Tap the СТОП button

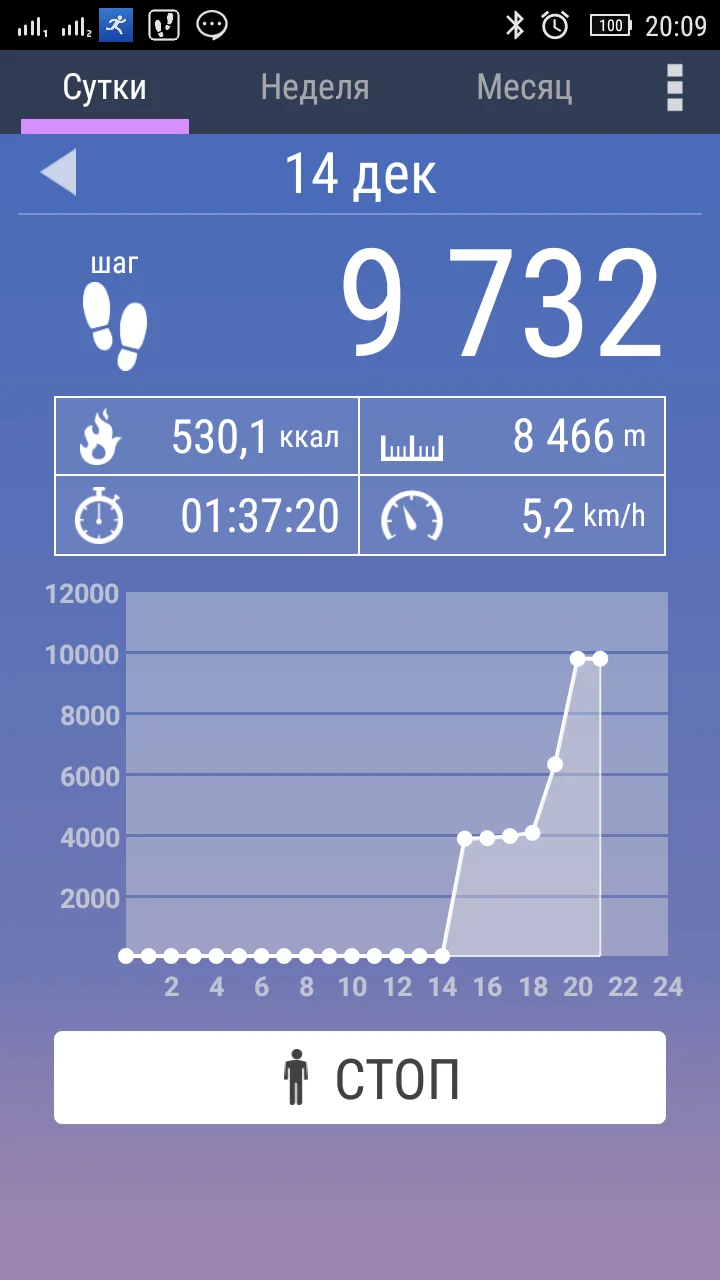click(360, 1078)
